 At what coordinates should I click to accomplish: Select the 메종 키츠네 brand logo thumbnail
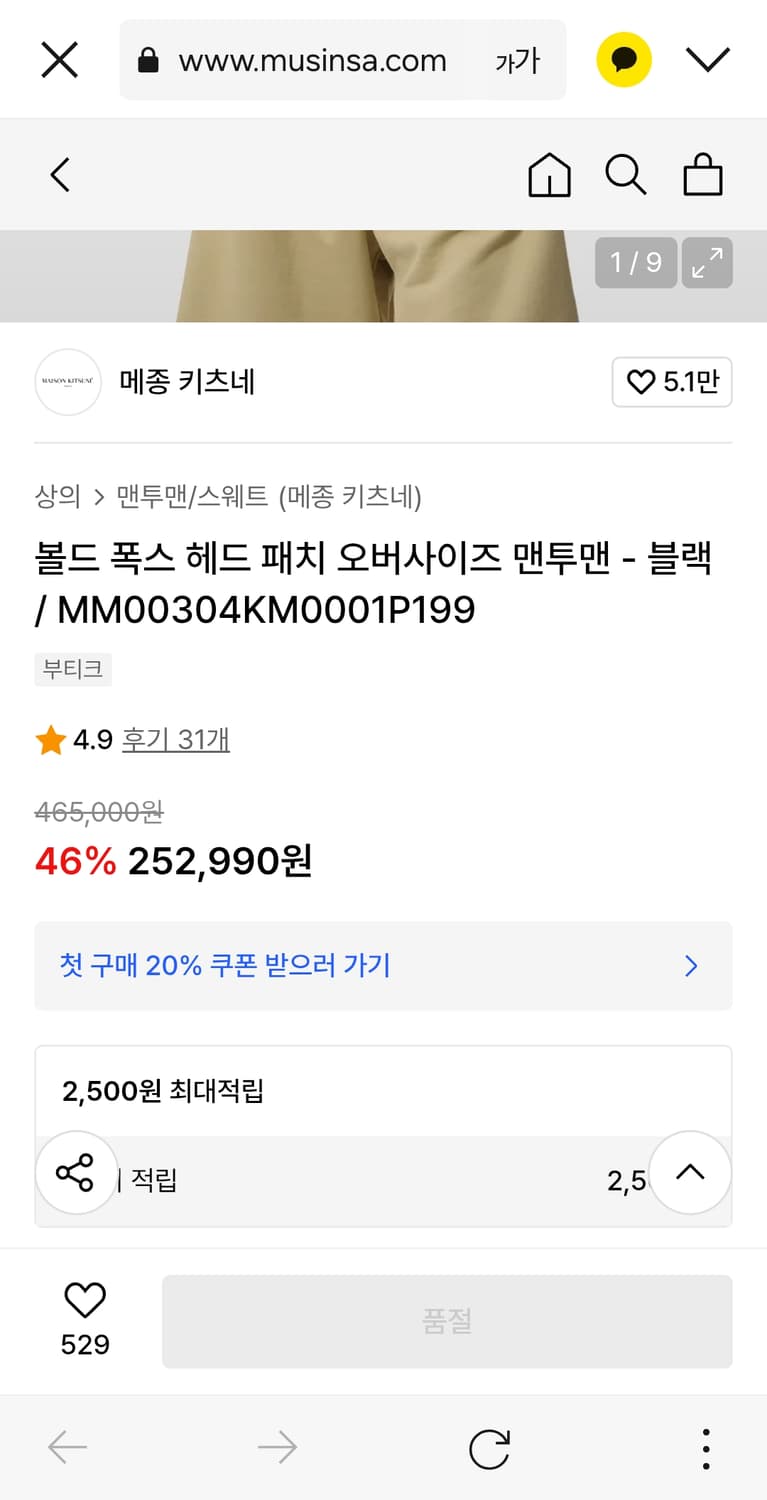[x=67, y=382]
